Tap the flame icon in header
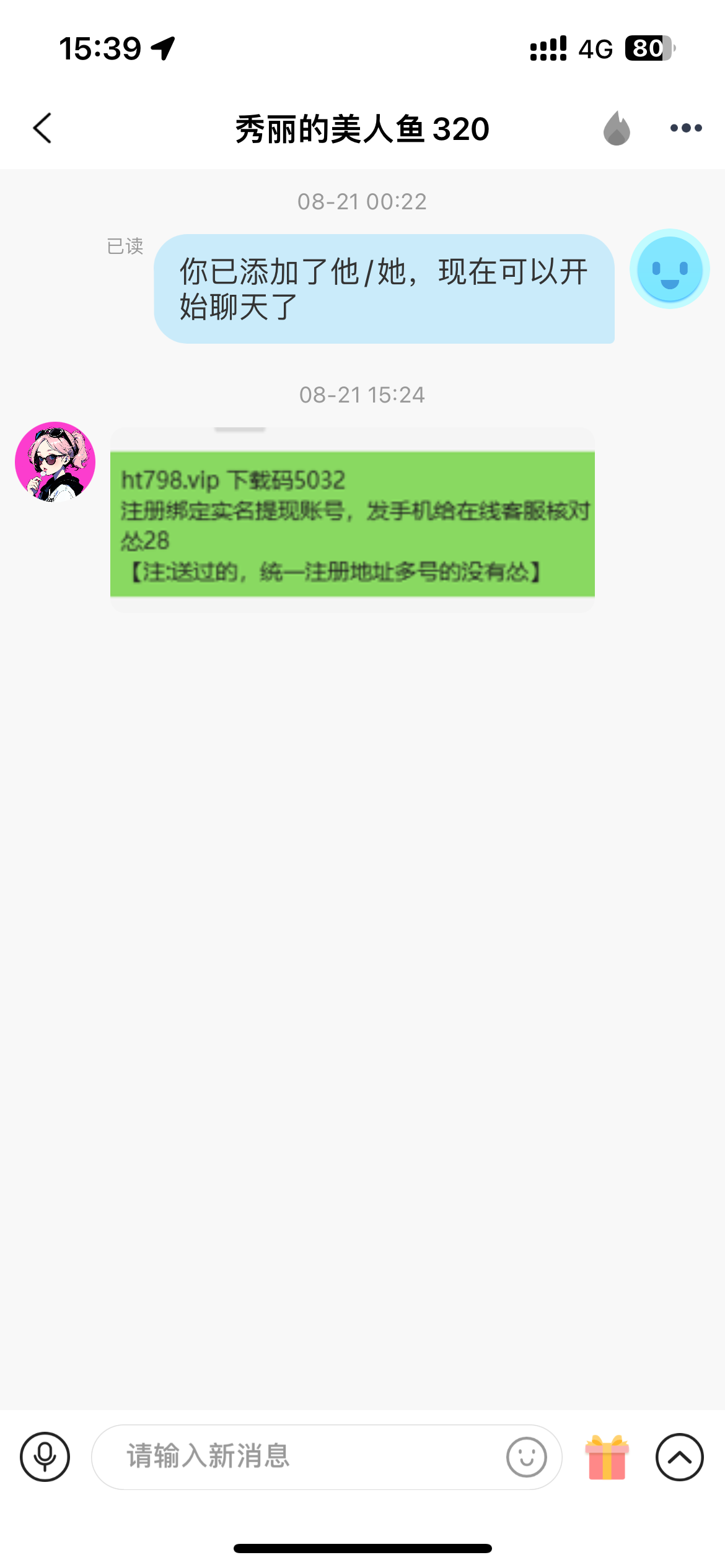 (617, 129)
